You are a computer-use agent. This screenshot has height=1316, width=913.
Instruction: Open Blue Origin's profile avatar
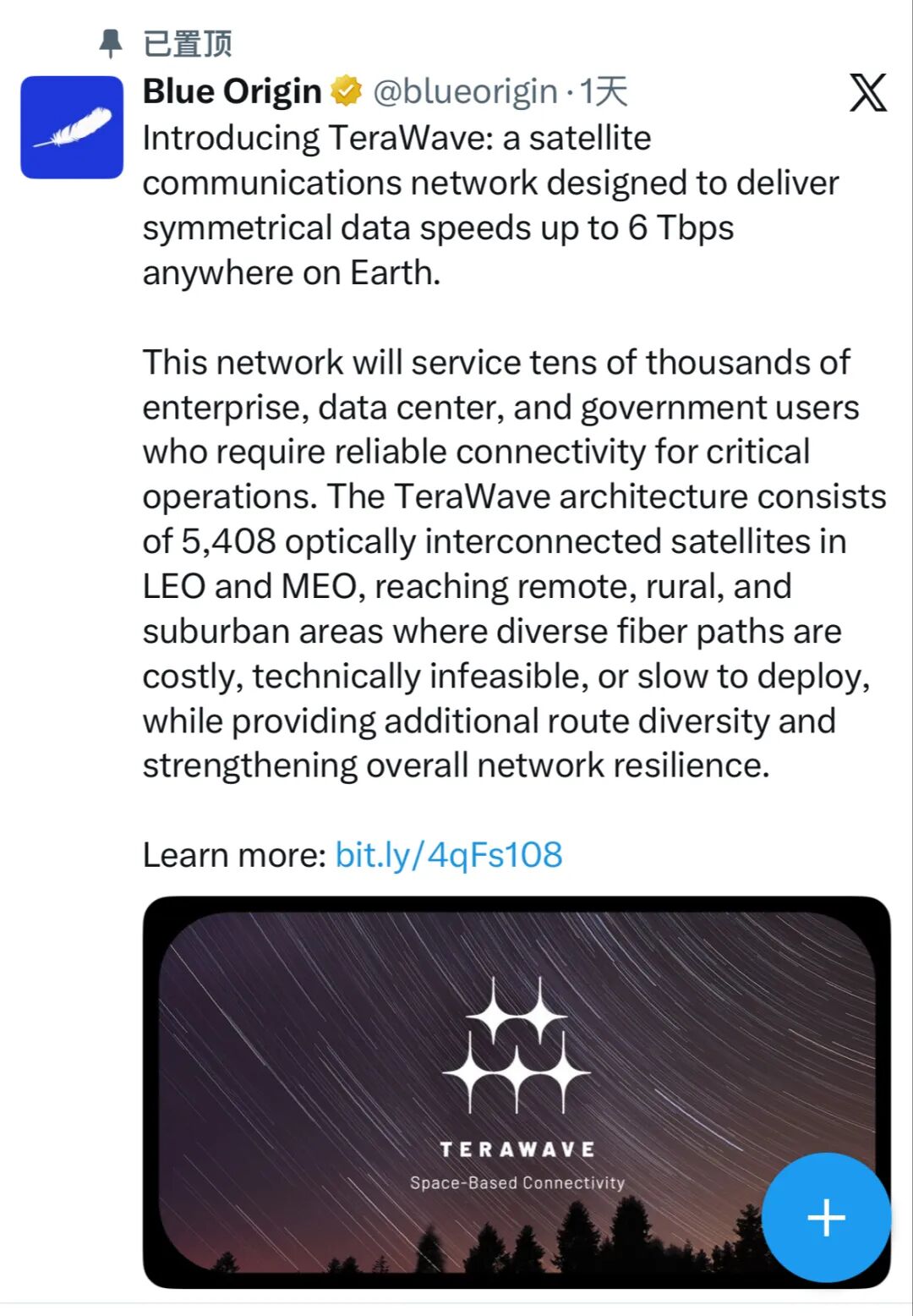[72, 127]
